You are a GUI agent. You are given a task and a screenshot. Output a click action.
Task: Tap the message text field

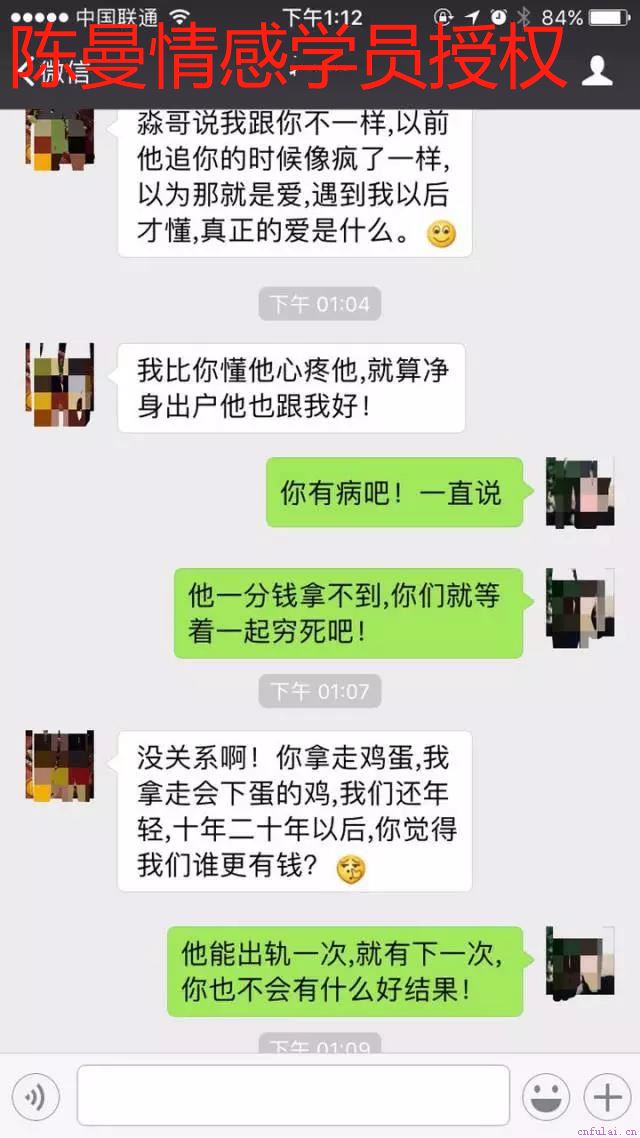(293, 1096)
